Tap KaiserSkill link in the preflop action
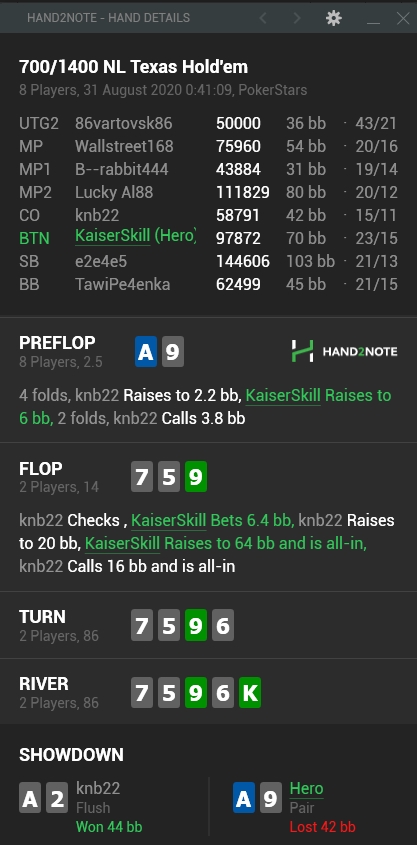Image resolution: width=417 pixels, height=845 pixels. (283, 396)
